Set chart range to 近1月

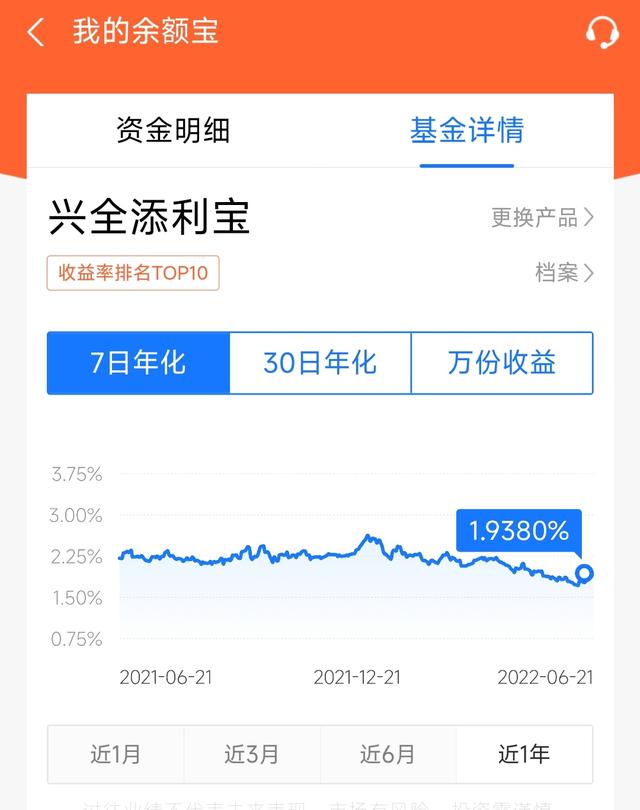coord(115,754)
